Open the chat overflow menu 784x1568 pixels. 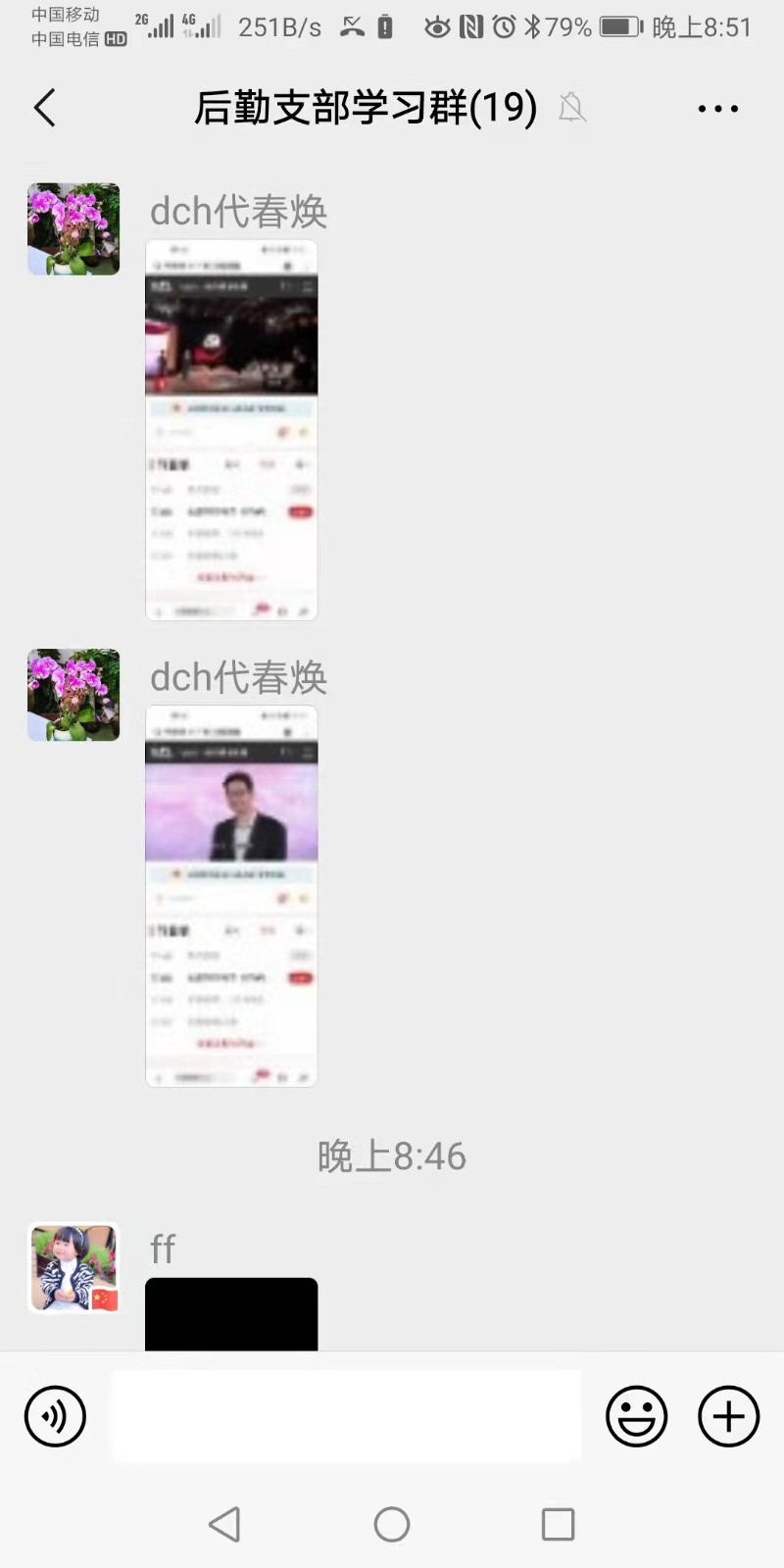tap(717, 109)
